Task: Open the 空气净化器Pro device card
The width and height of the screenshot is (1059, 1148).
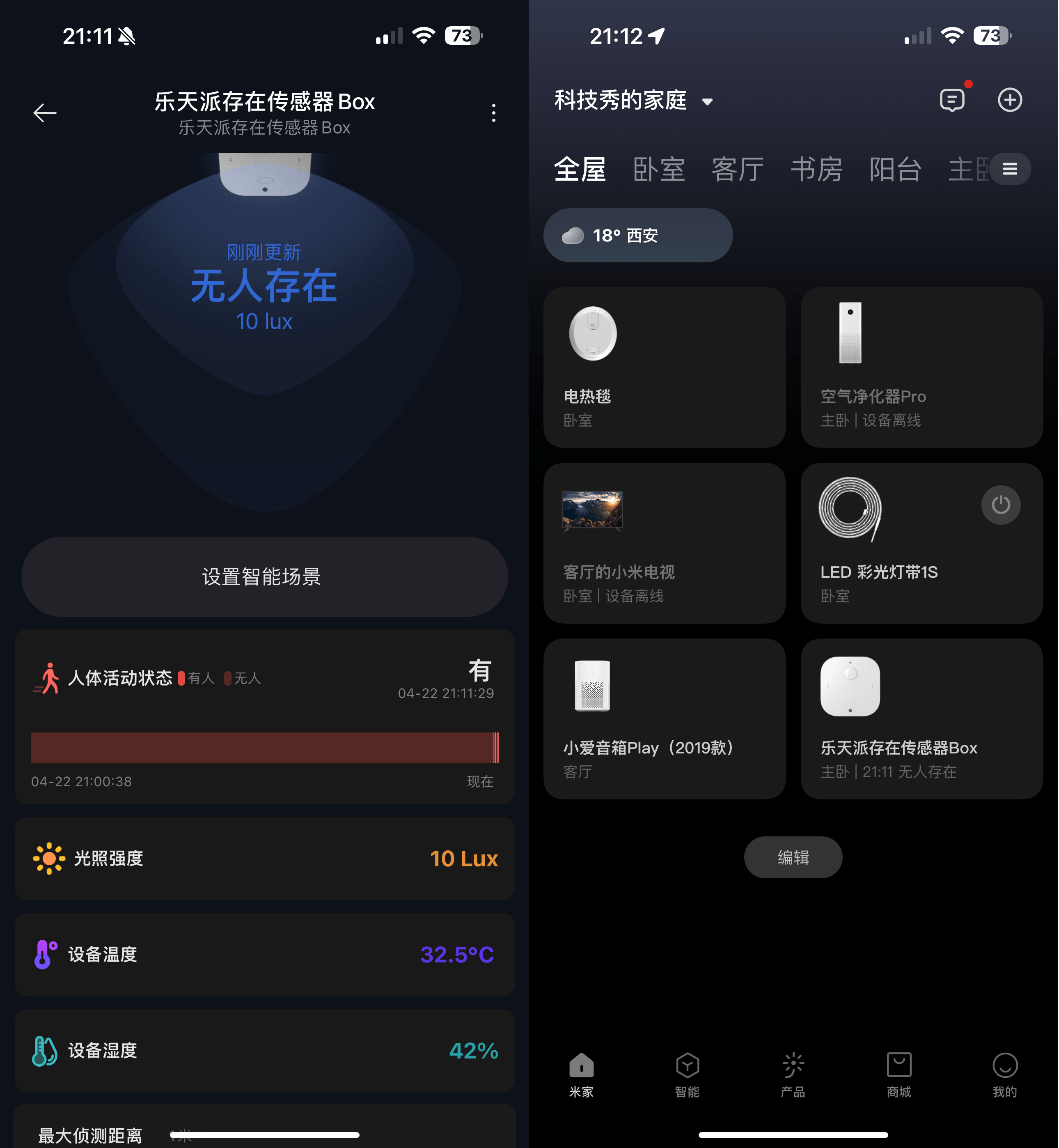Action: click(921, 367)
